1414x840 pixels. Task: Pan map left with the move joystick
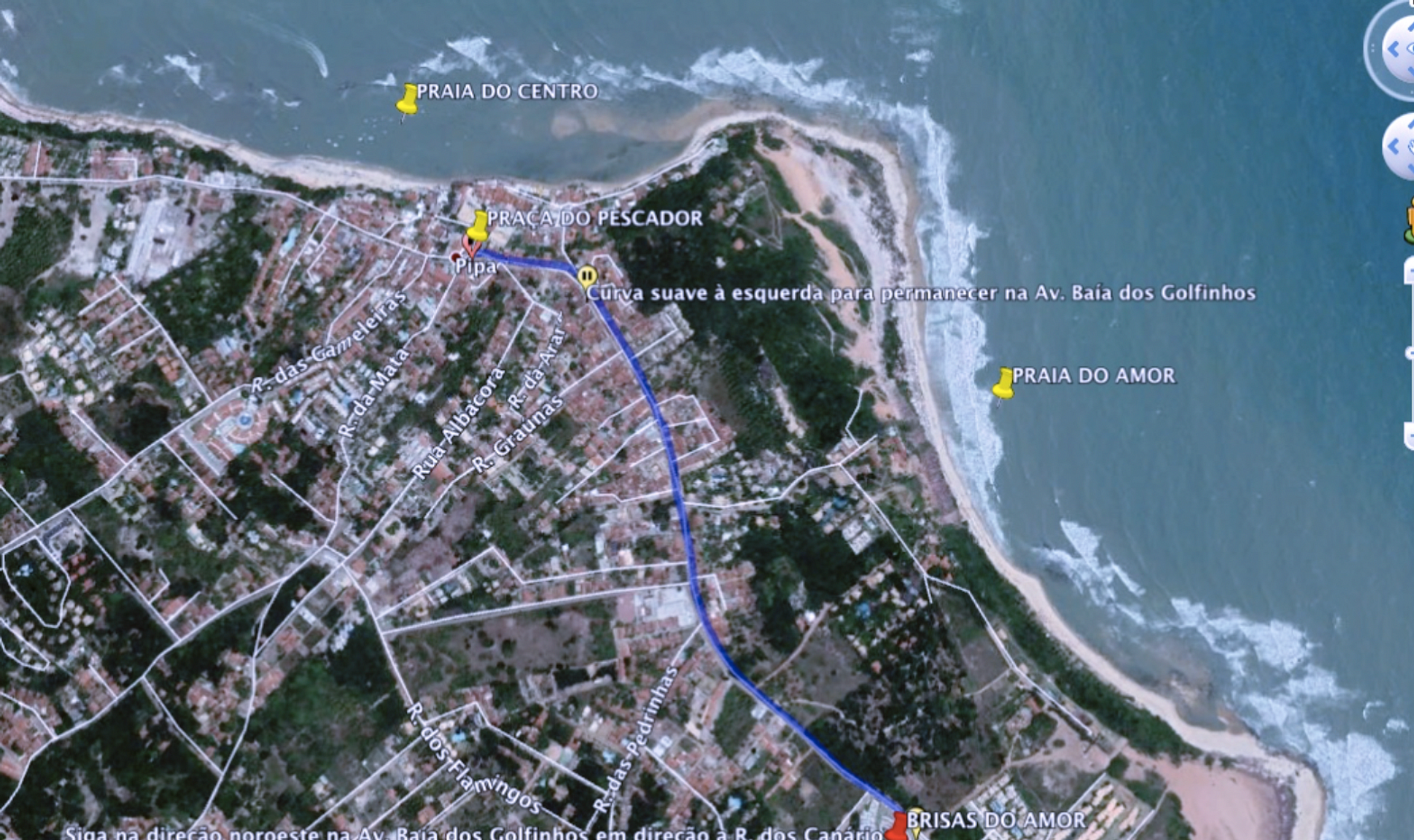click(x=1394, y=147)
